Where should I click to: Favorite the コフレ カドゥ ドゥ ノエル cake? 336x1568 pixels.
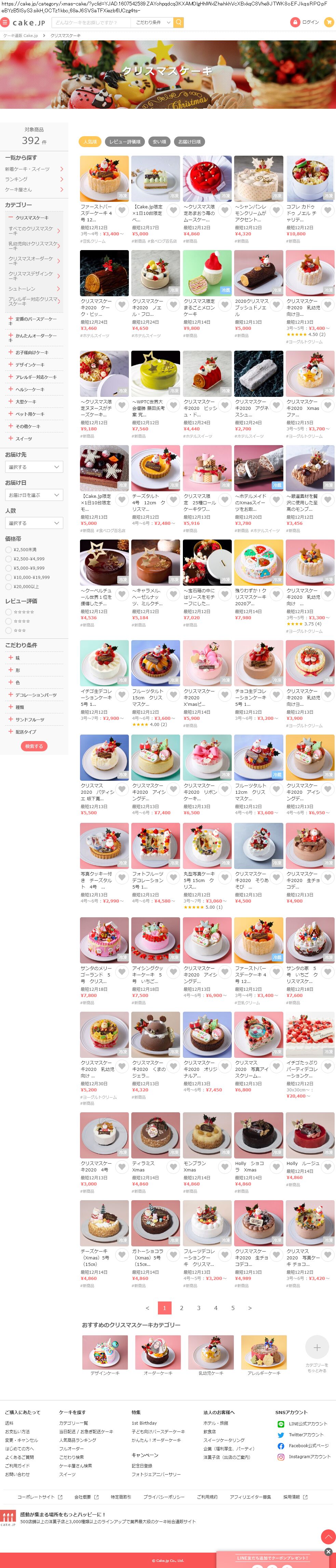point(327,211)
